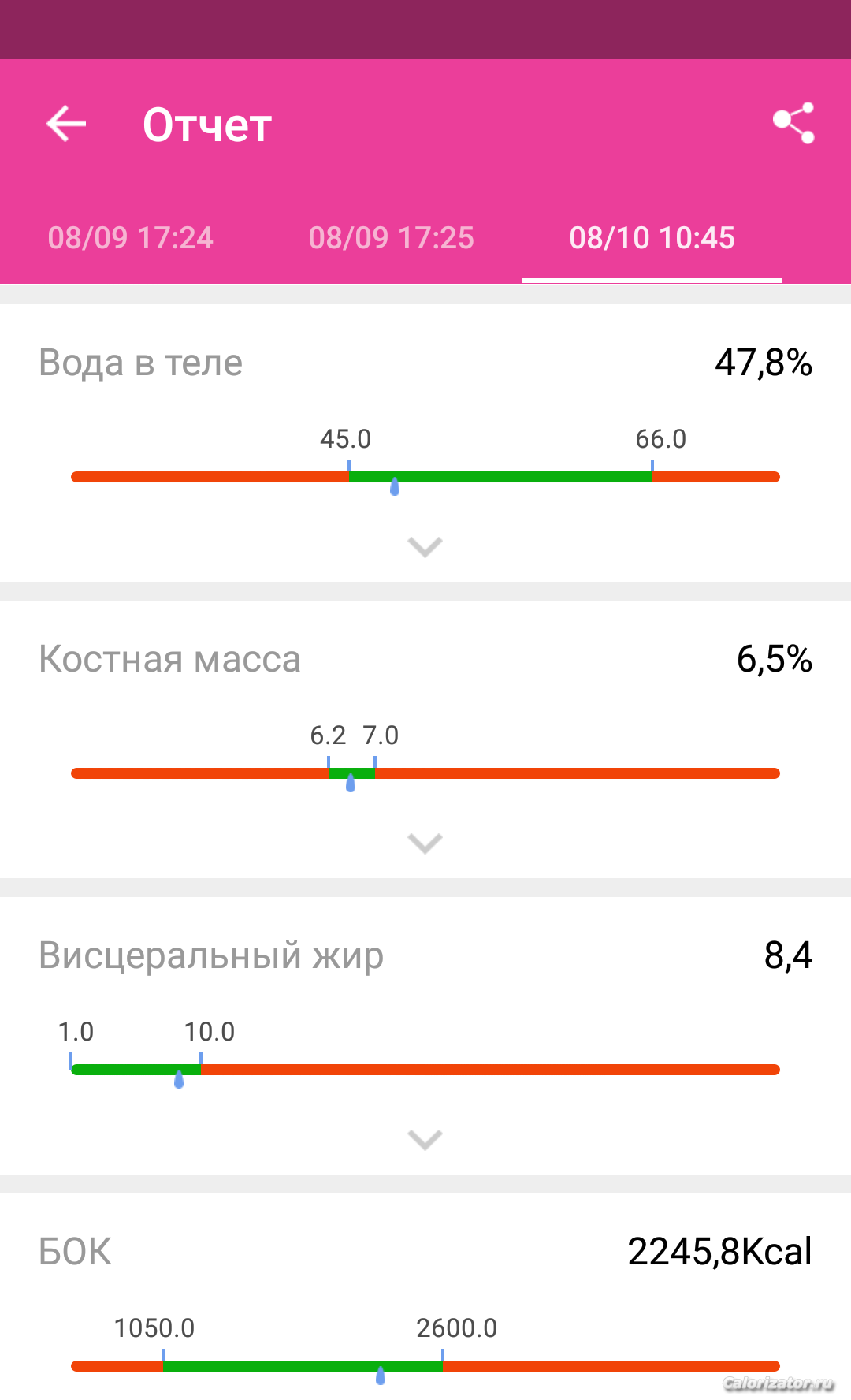Image resolution: width=851 pixels, height=1400 pixels.
Task: Switch to the 08/09 17:24 tab
Action: (130, 238)
